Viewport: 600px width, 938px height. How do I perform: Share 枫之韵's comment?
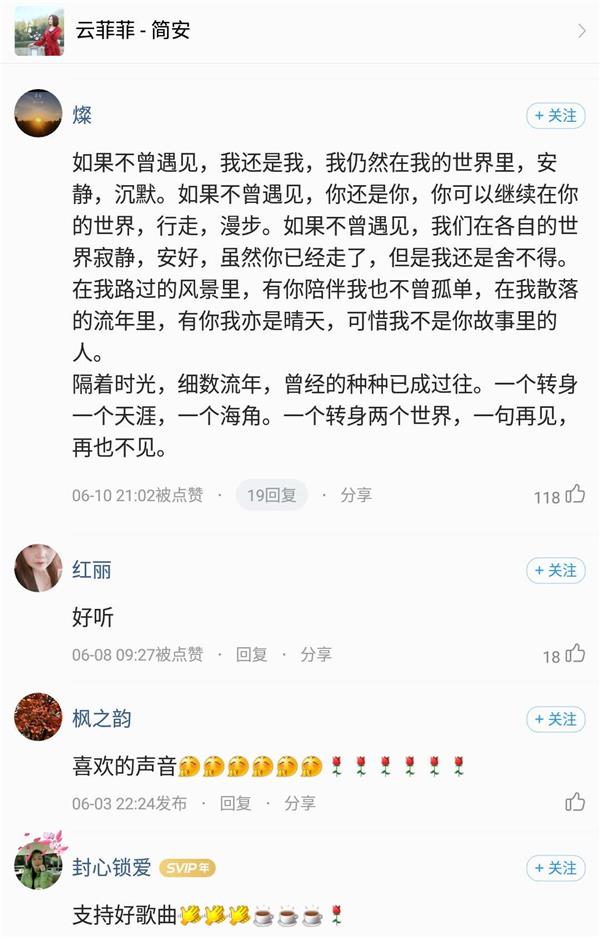click(300, 802)
